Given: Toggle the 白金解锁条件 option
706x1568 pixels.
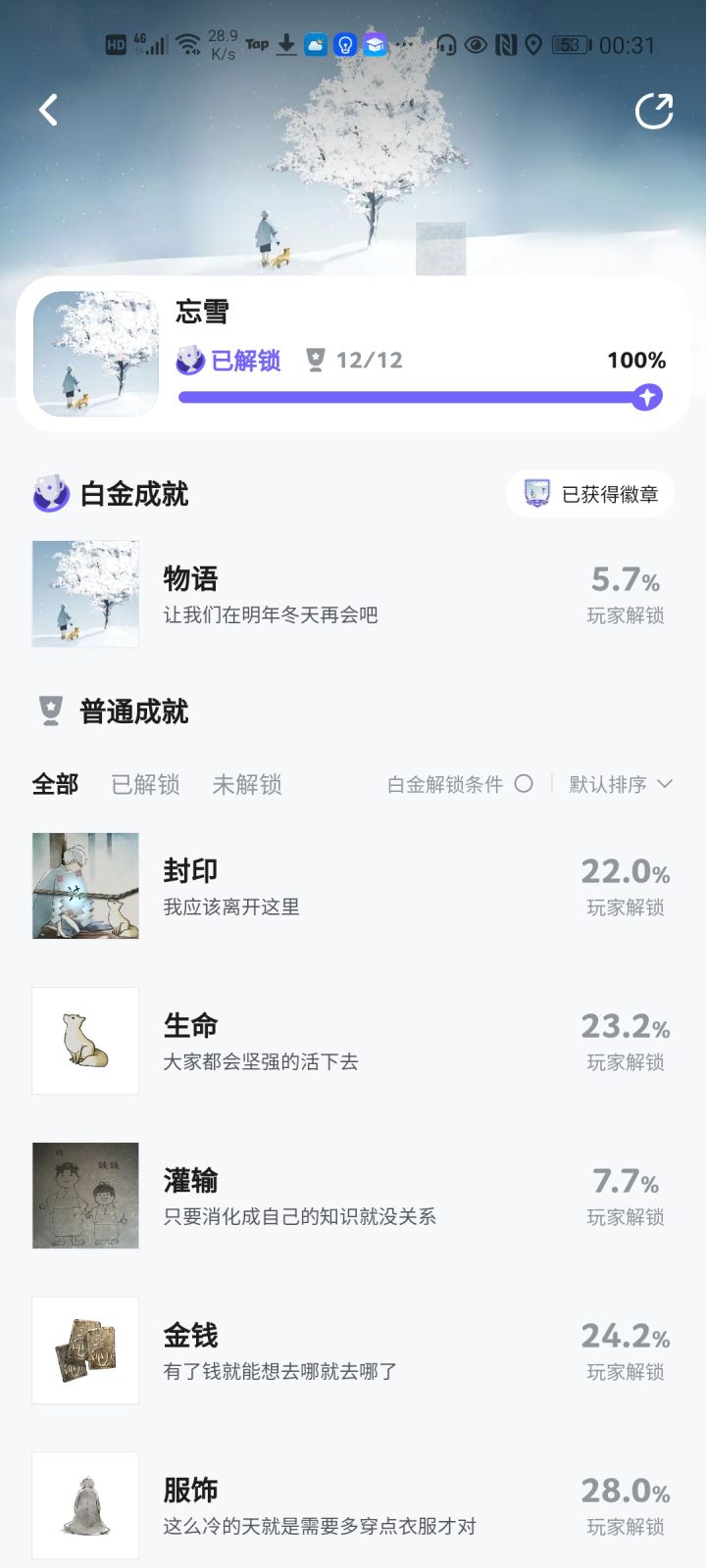Looking at the screenshot, I should pos(524,784).
